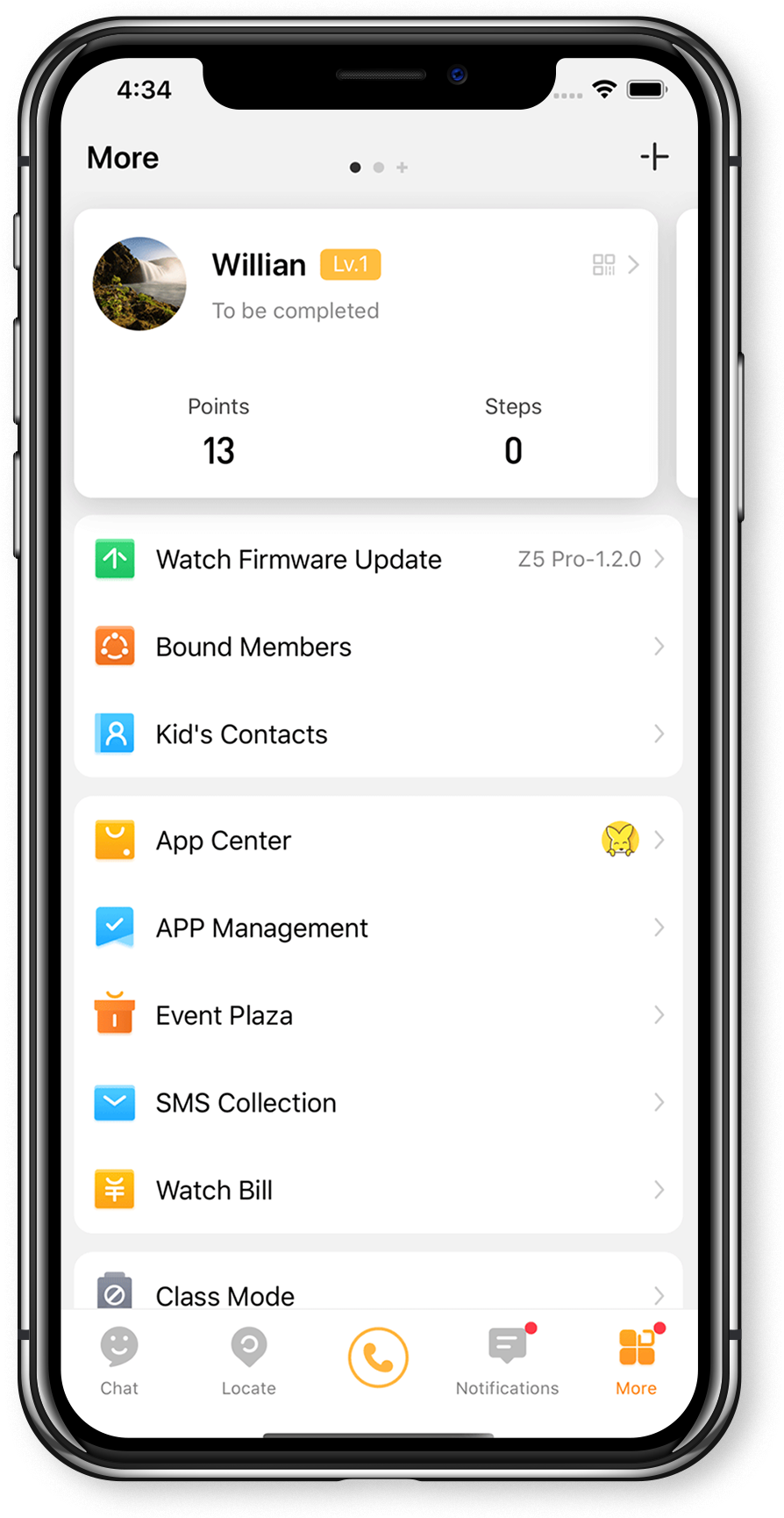Open Willian's profile card

click(366, 353)
